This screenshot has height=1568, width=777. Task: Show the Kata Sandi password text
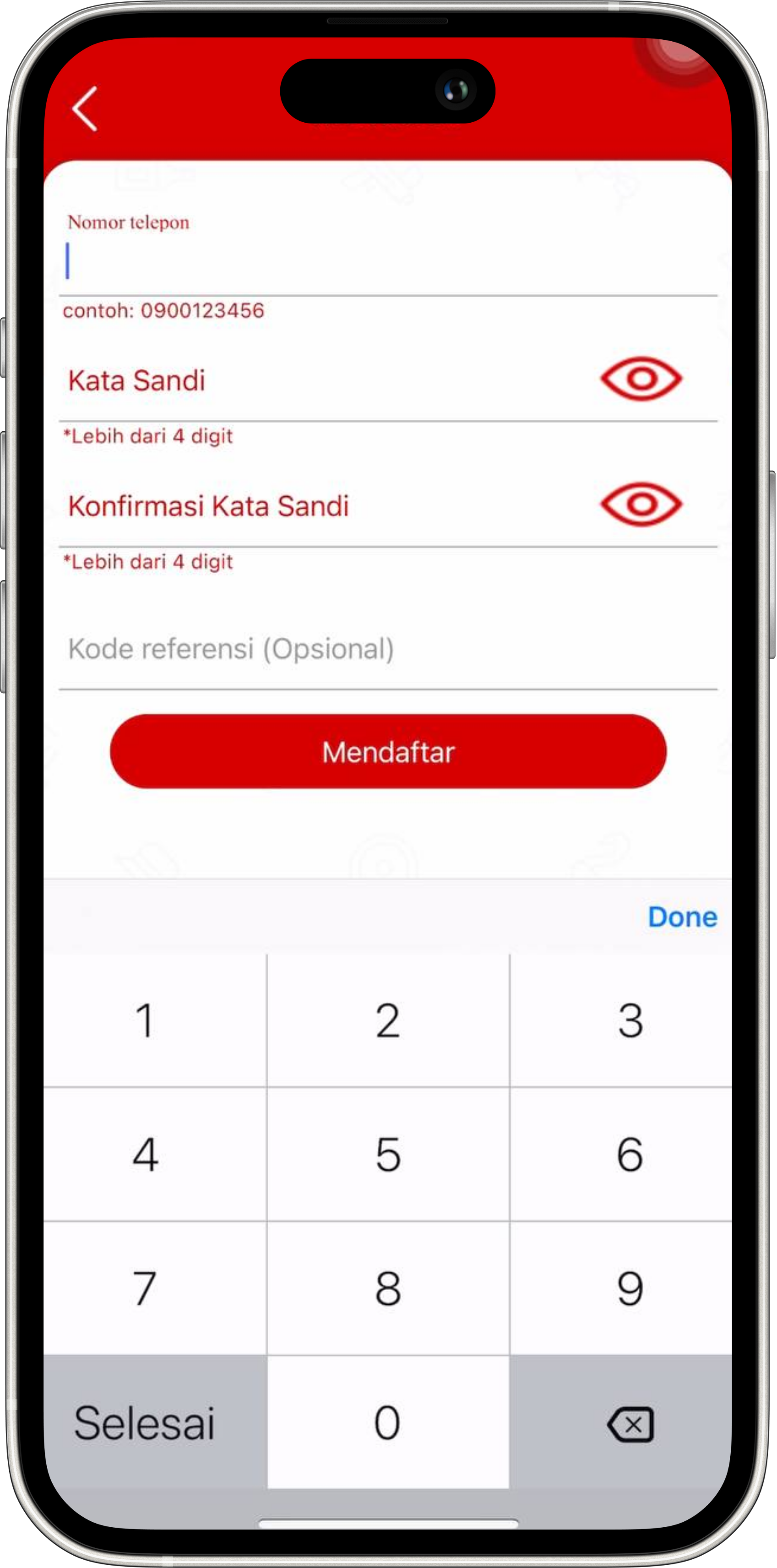[641, 379]
